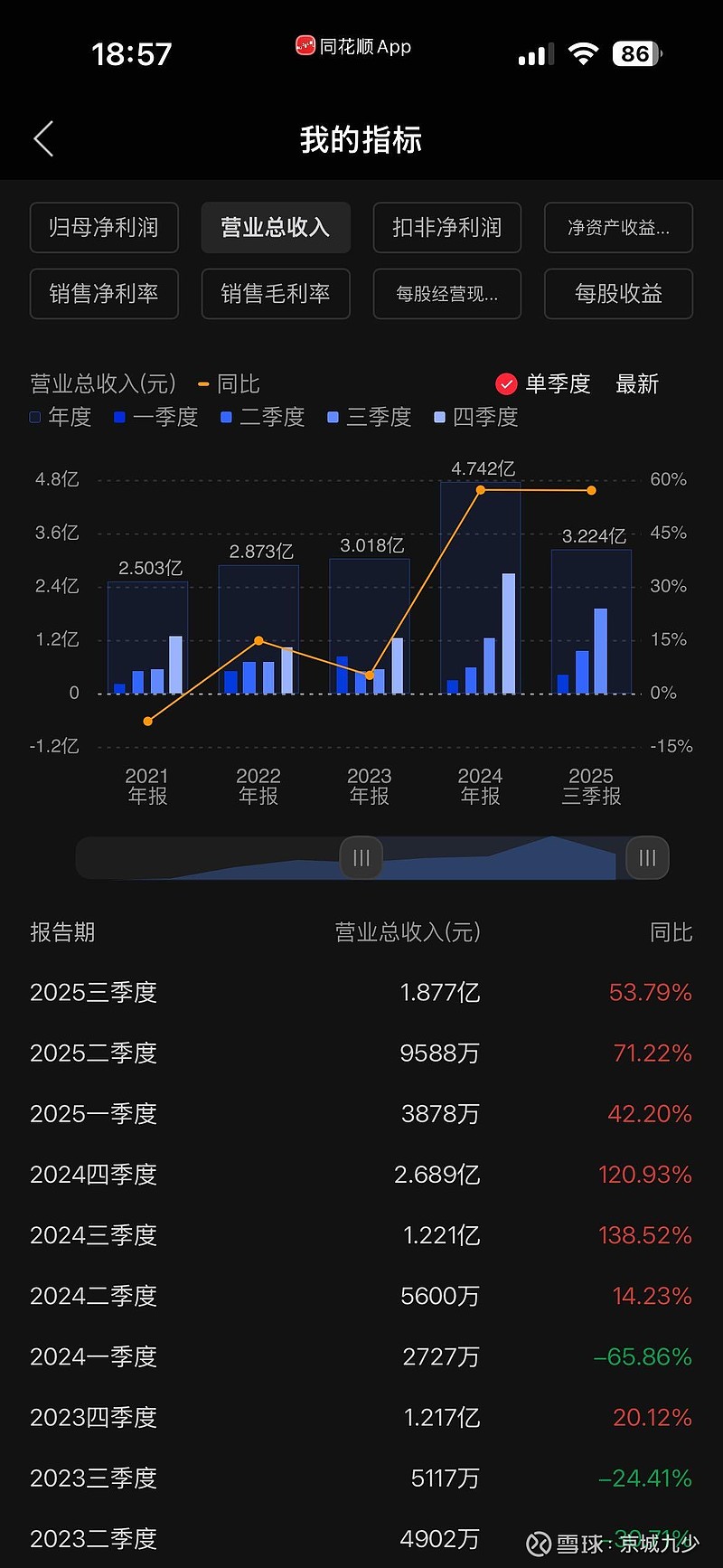Open the 每股收益 metric

[x=618, y=294]
